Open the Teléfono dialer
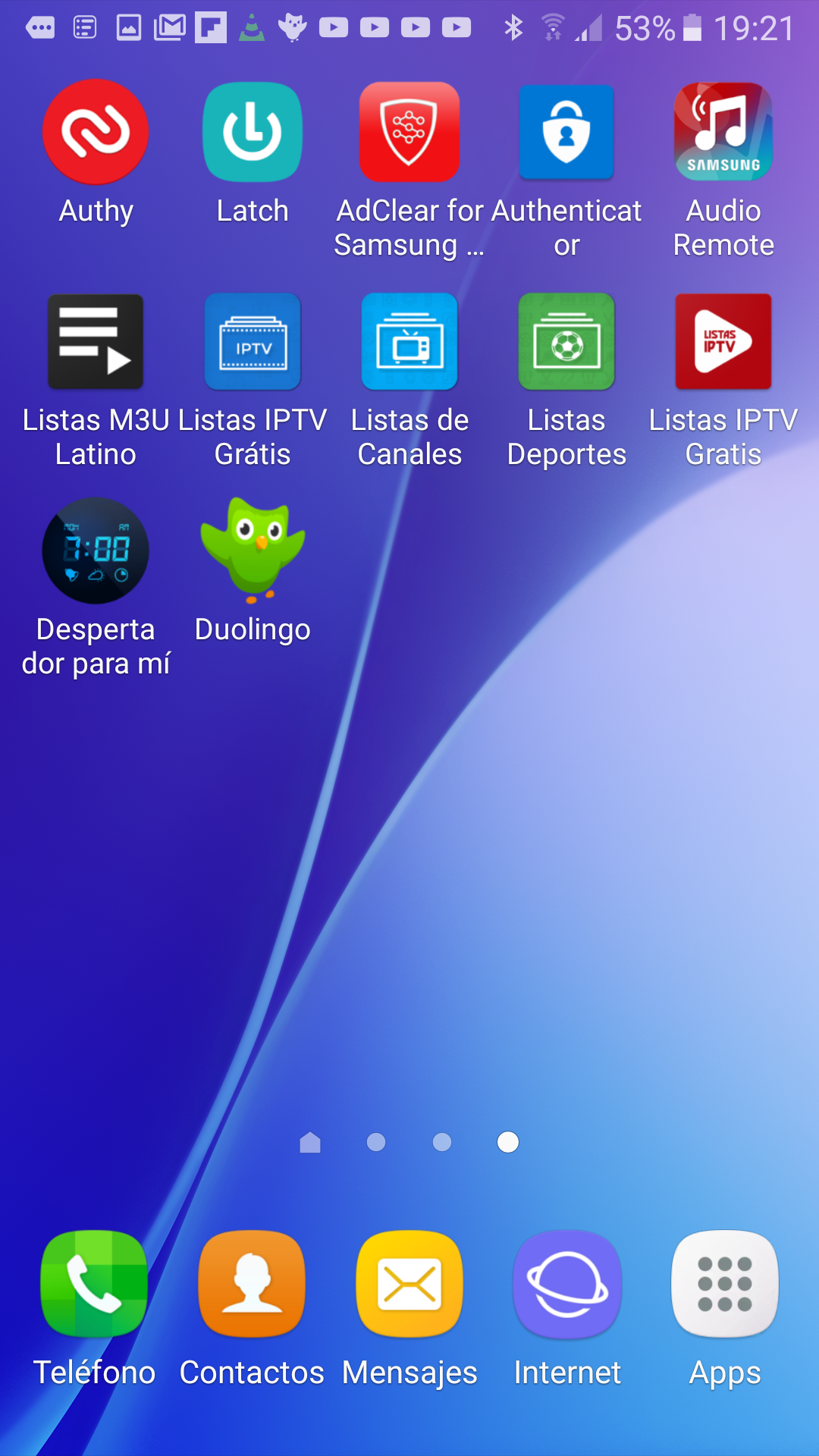The image size is (819, 1456). [x=94, y=1283]
